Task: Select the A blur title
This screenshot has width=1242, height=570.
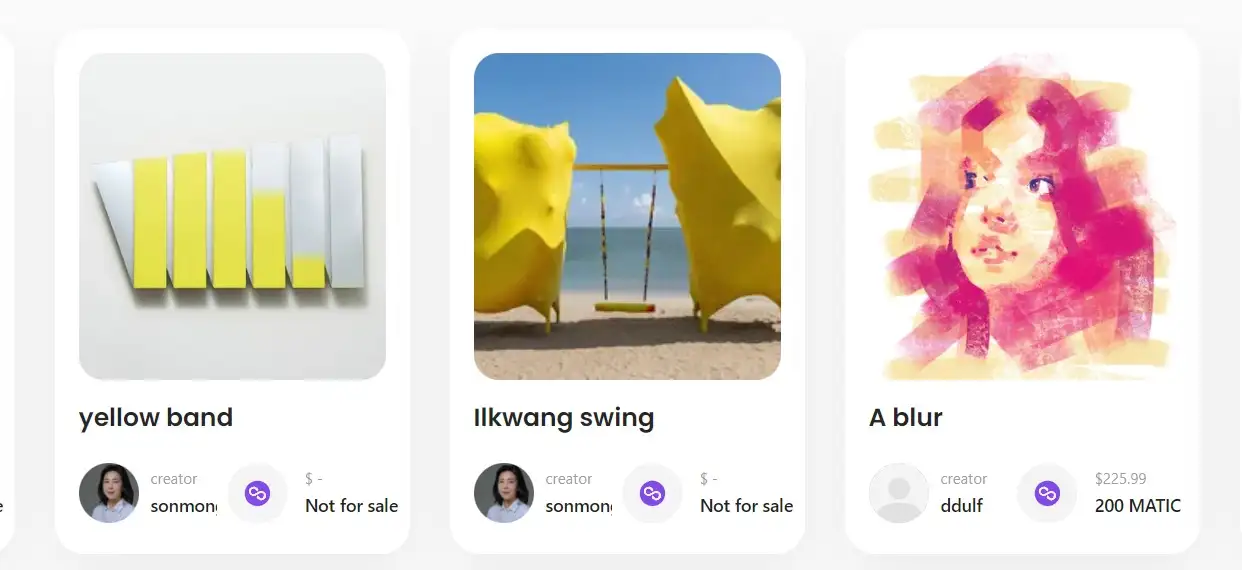Action: click(x=906, y=417)
